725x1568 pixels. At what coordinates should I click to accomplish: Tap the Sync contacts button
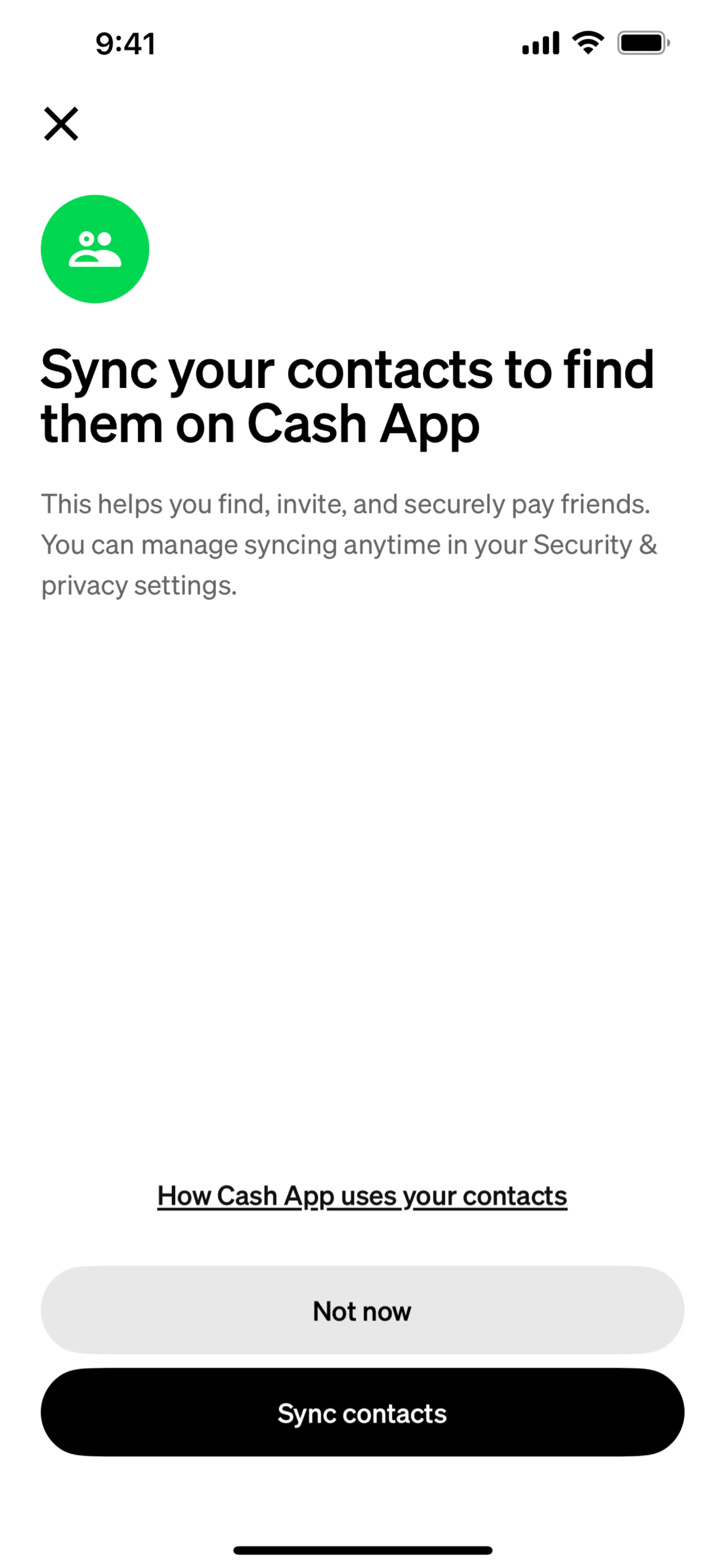coord(362,1413)
